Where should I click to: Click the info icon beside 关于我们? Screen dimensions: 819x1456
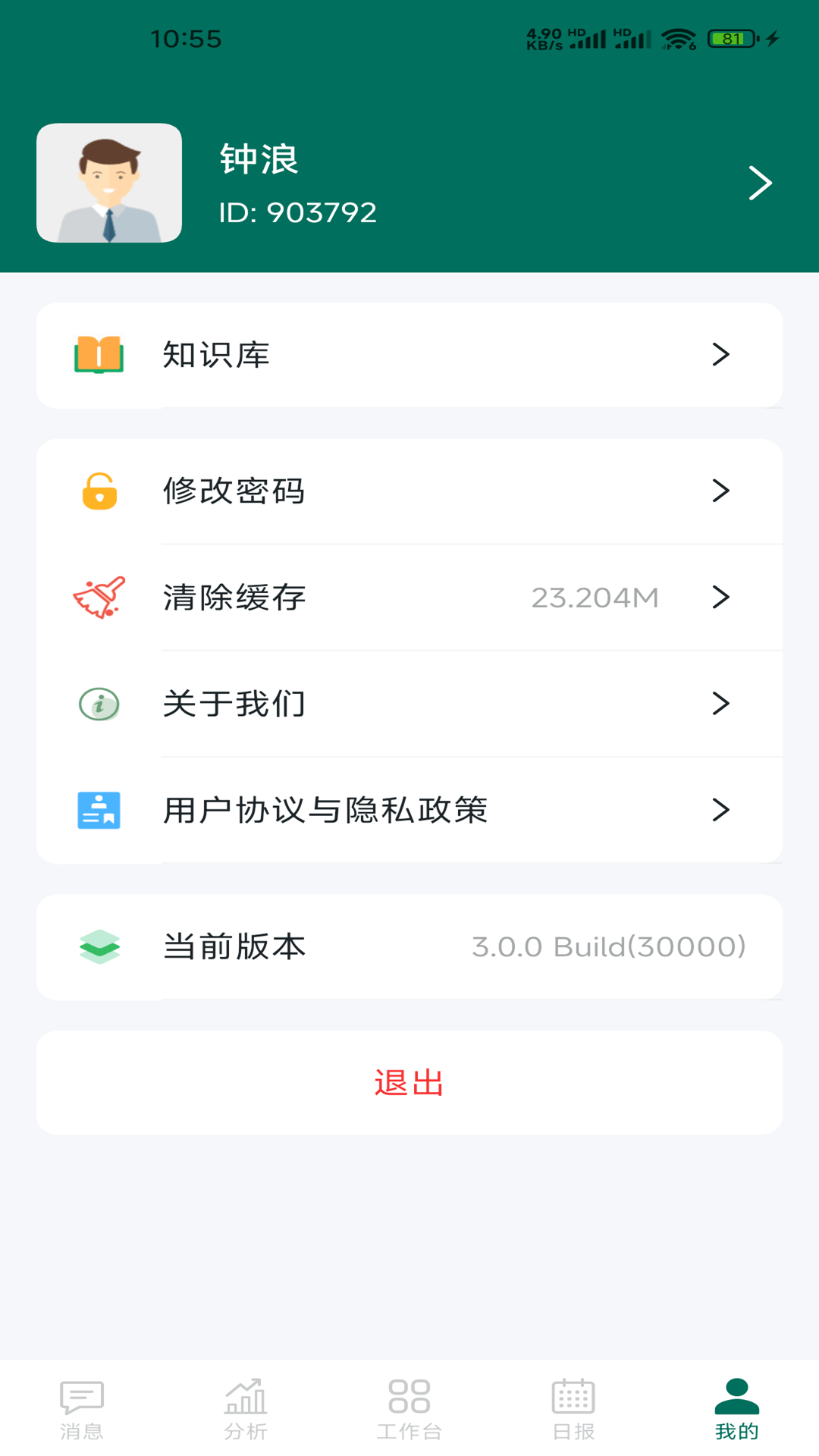click(x=97, y=704)
